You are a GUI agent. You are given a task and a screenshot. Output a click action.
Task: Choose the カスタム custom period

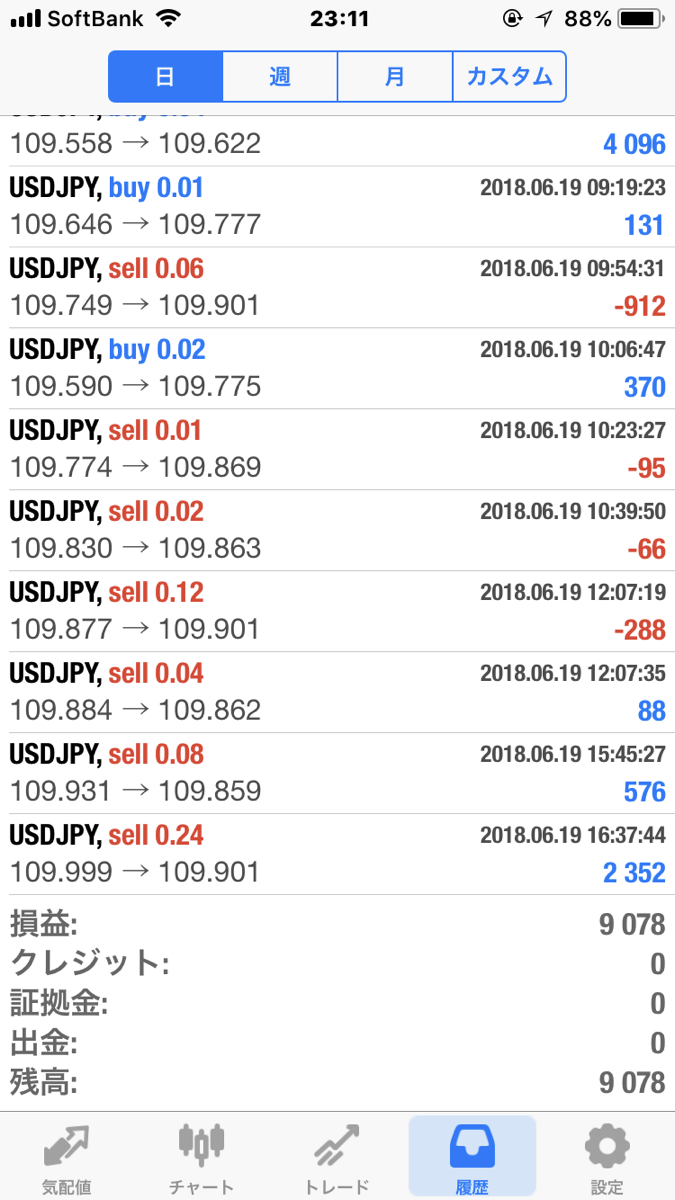tap(510, 77)
